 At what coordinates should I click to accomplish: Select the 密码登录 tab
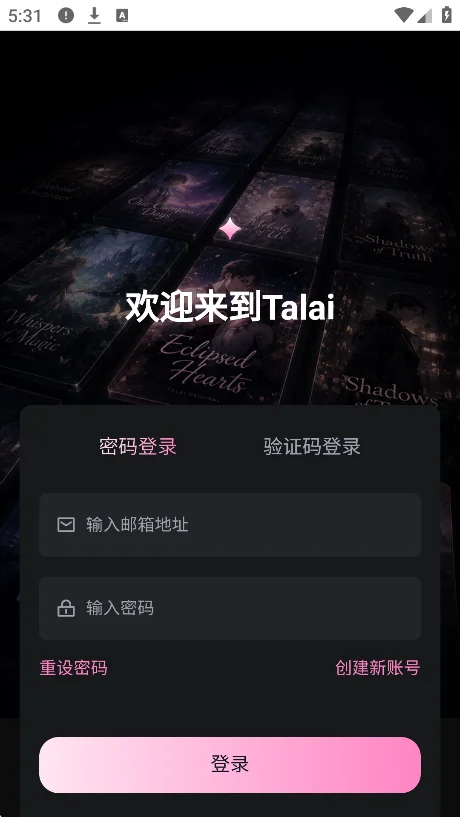pos(138,447)
